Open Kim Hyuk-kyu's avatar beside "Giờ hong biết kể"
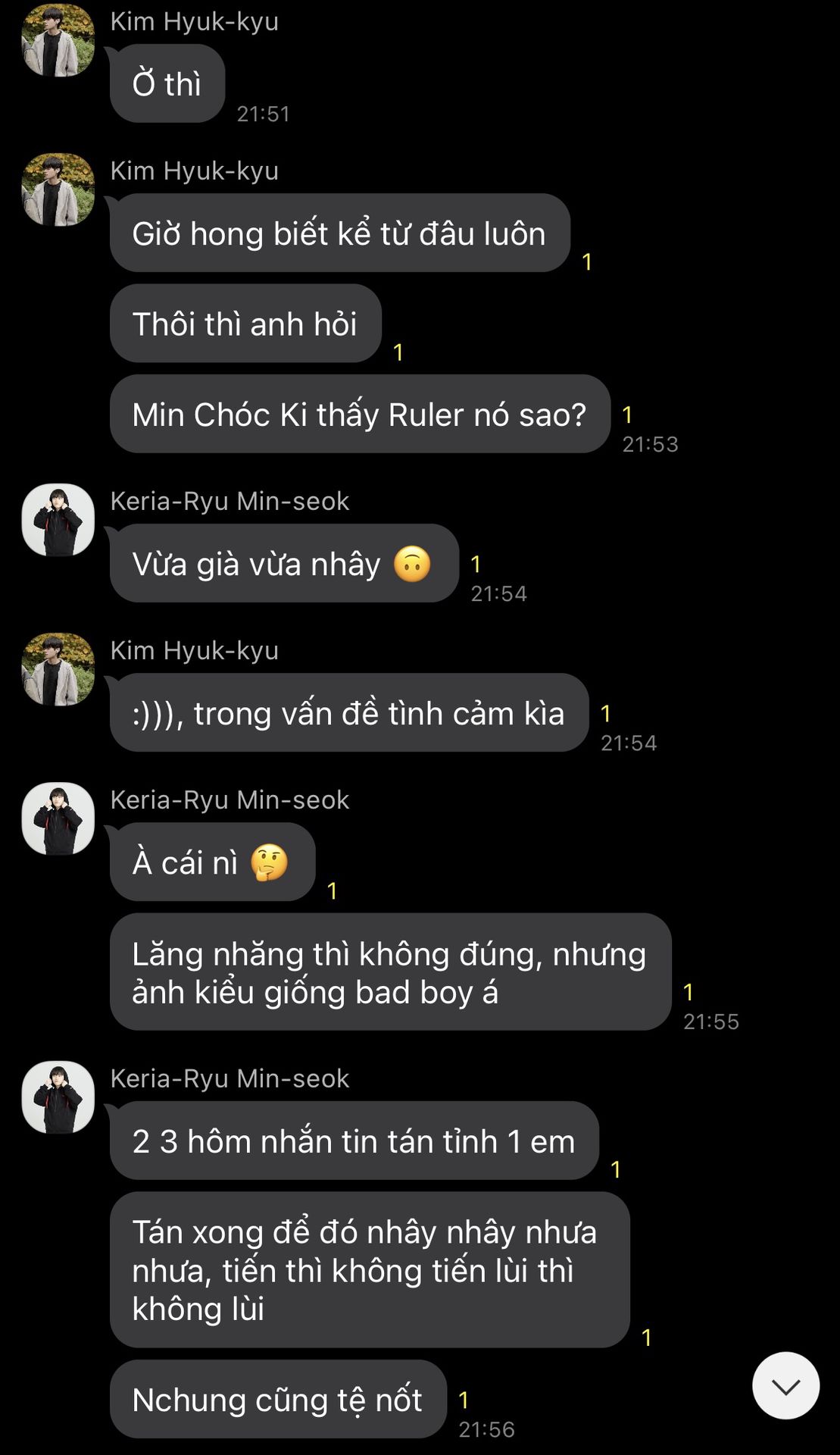The width and height of the screenshot is (840, 1455). click(58, 189)
